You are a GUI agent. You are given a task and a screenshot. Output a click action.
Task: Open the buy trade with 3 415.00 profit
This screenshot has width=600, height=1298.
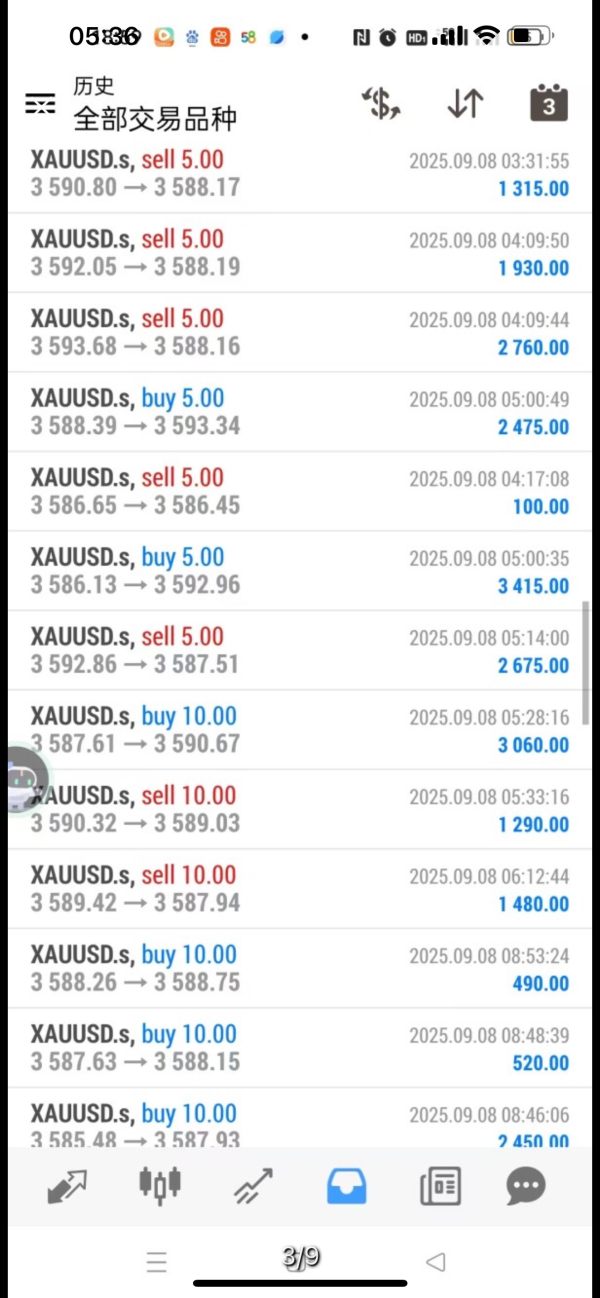pyautogui.click(x=300, y=571)
